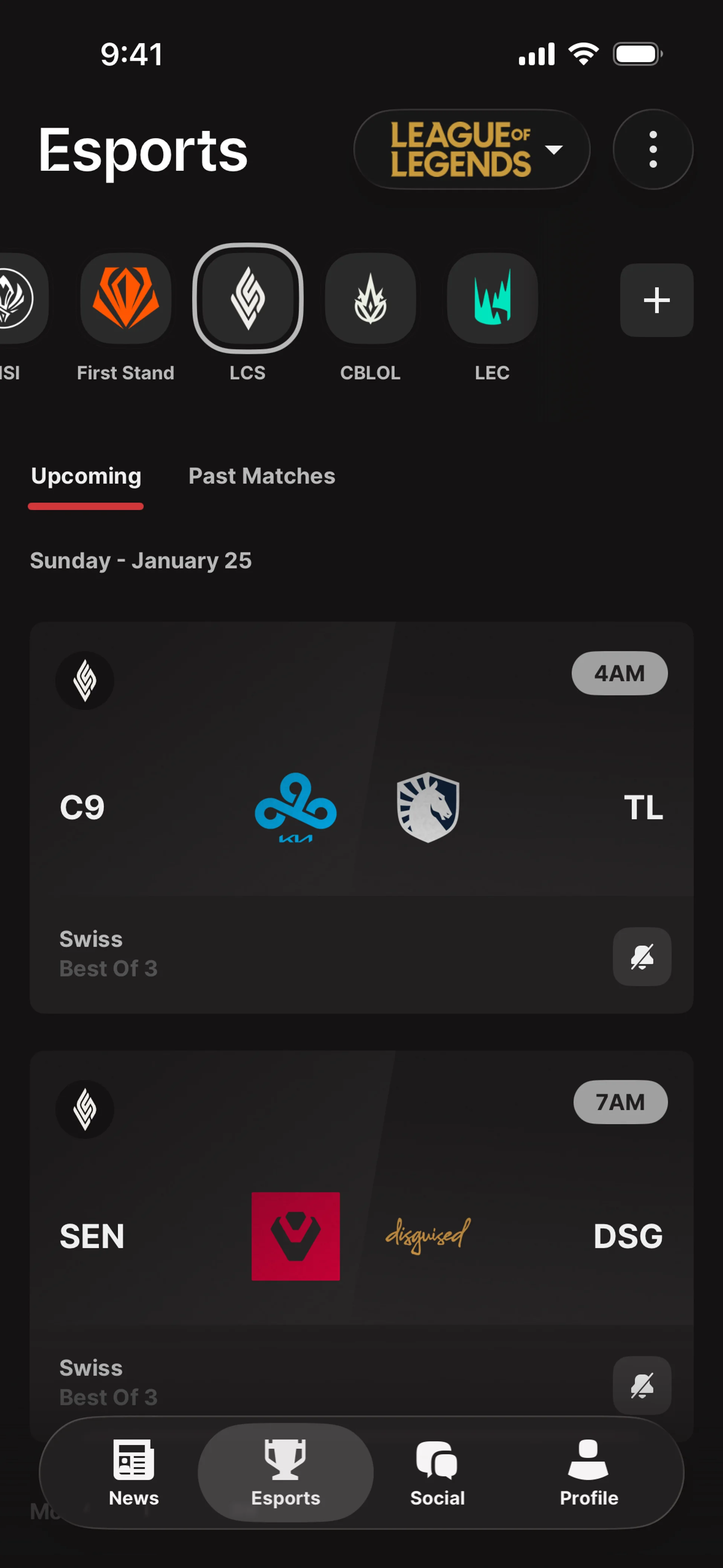
Task: Enable notifications for C9 vs TL match
Action: [x=641, y=957]
